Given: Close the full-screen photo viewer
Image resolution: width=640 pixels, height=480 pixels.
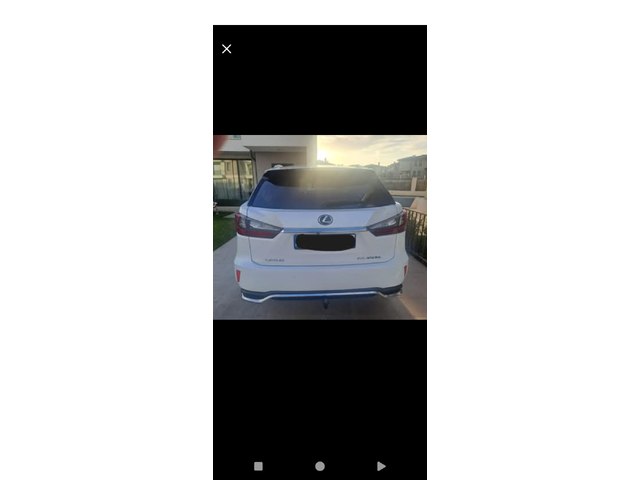Looking at the screenshot, I should coord(227,49).
